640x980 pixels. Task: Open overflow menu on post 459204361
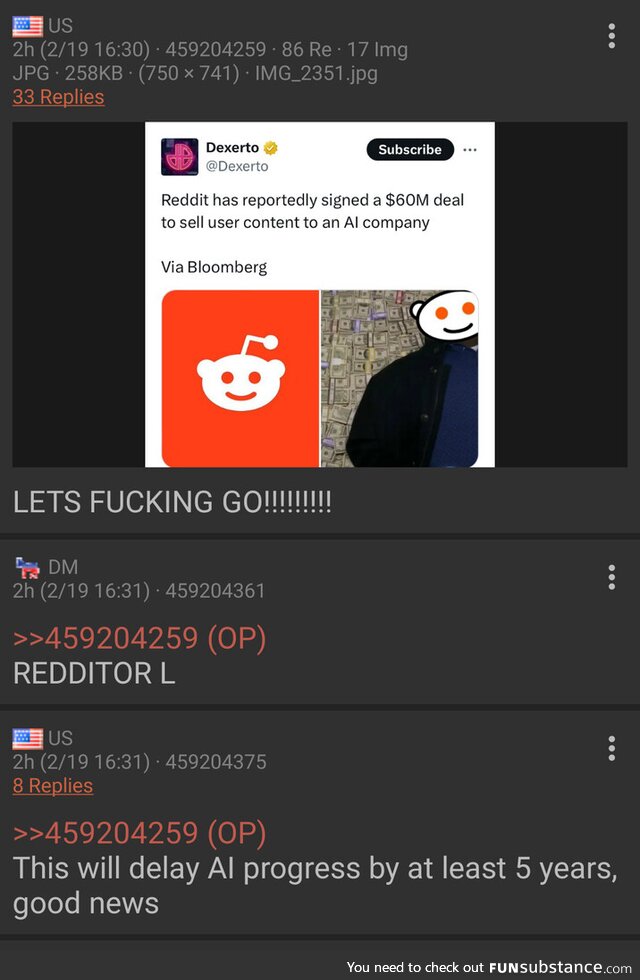(611, 577)
